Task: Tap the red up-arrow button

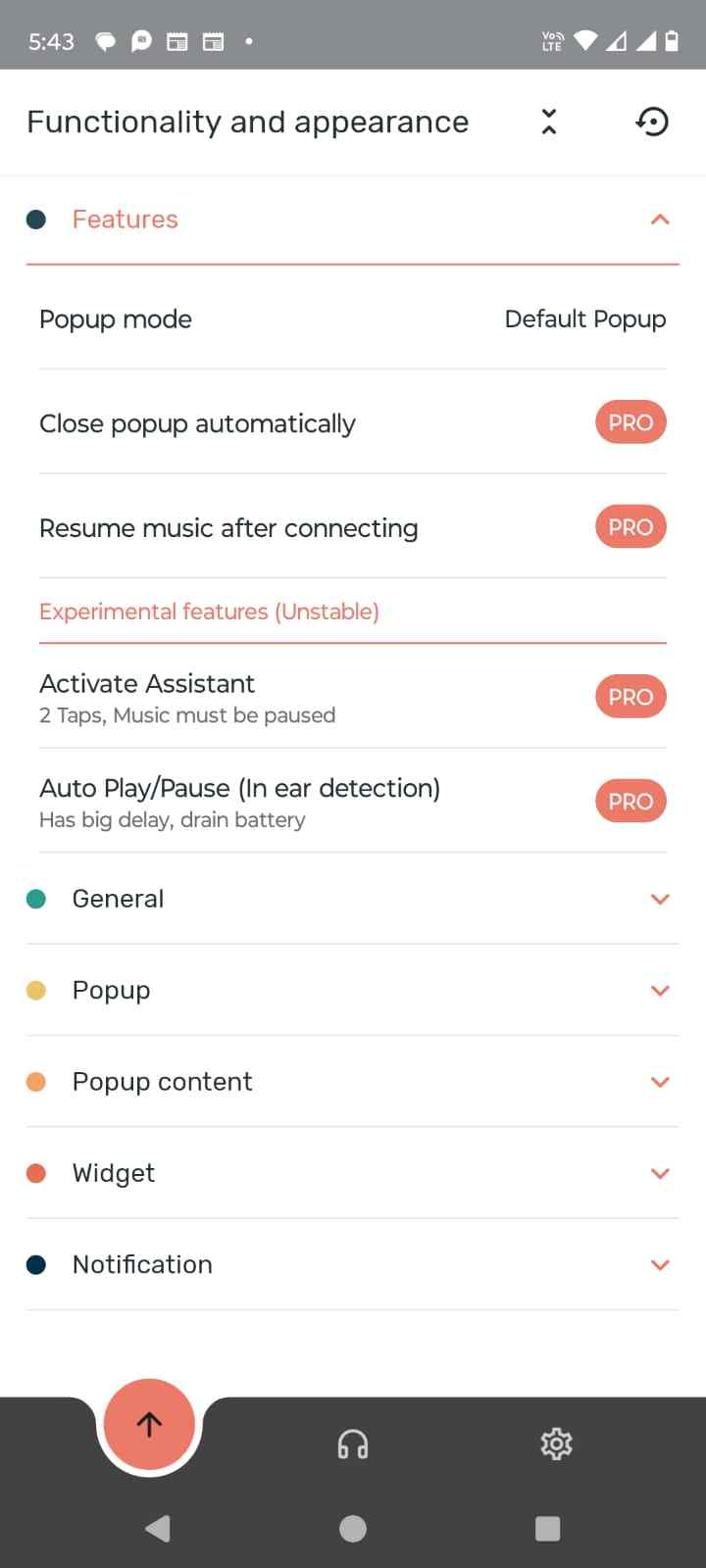Action: [149, 1424]
